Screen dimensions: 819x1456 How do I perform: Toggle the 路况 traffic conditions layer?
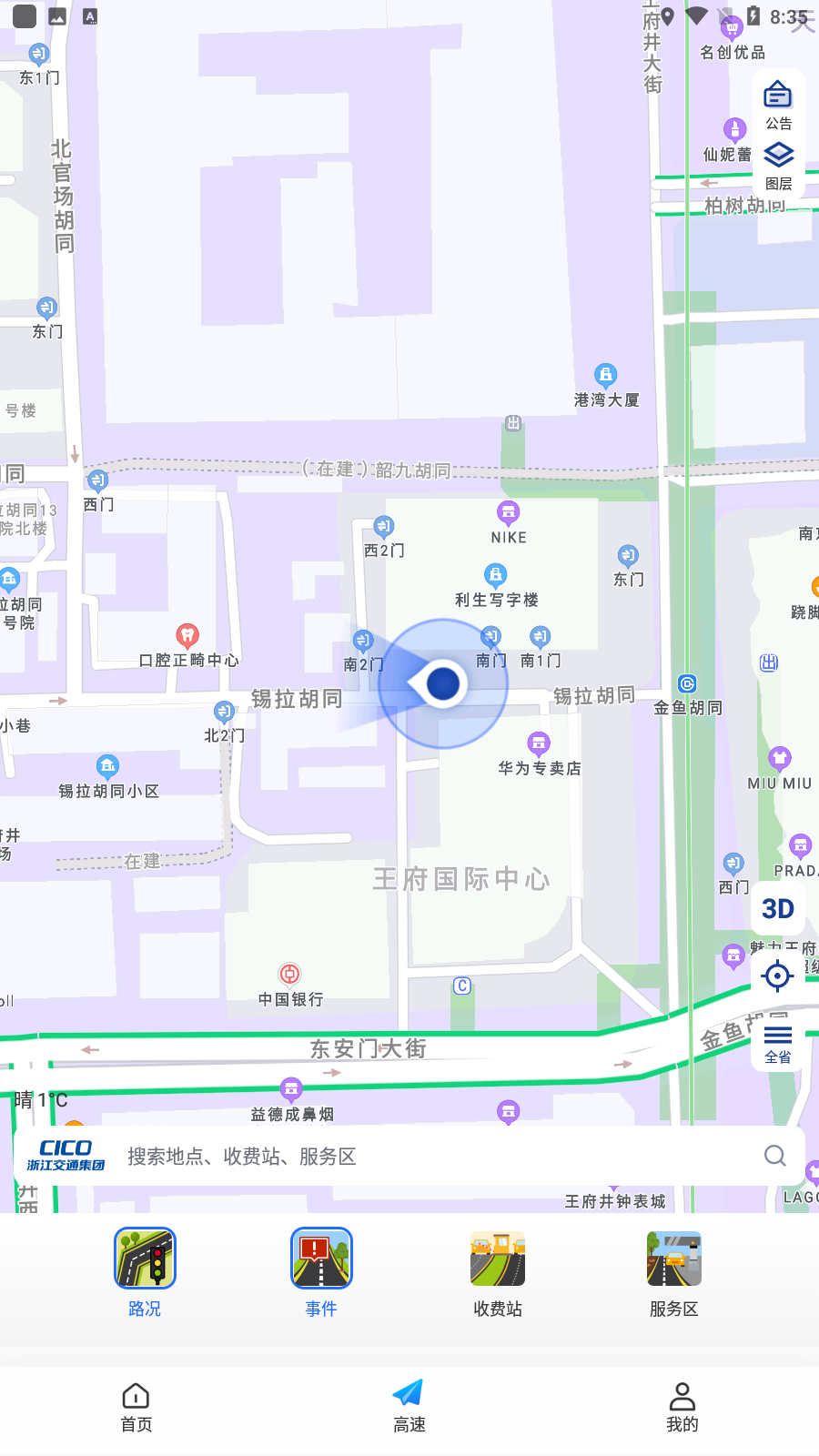click(x=145, y=1272)
